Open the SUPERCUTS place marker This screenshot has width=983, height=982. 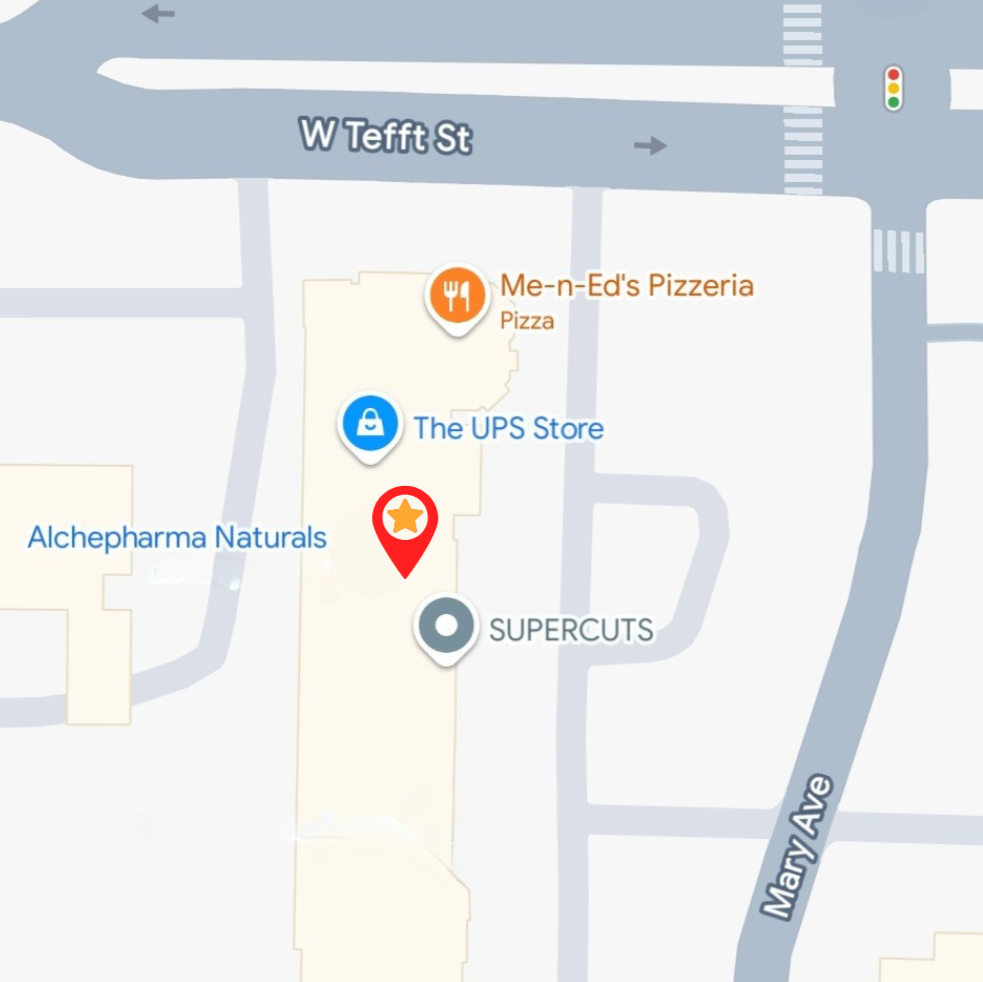coord(446,626)
